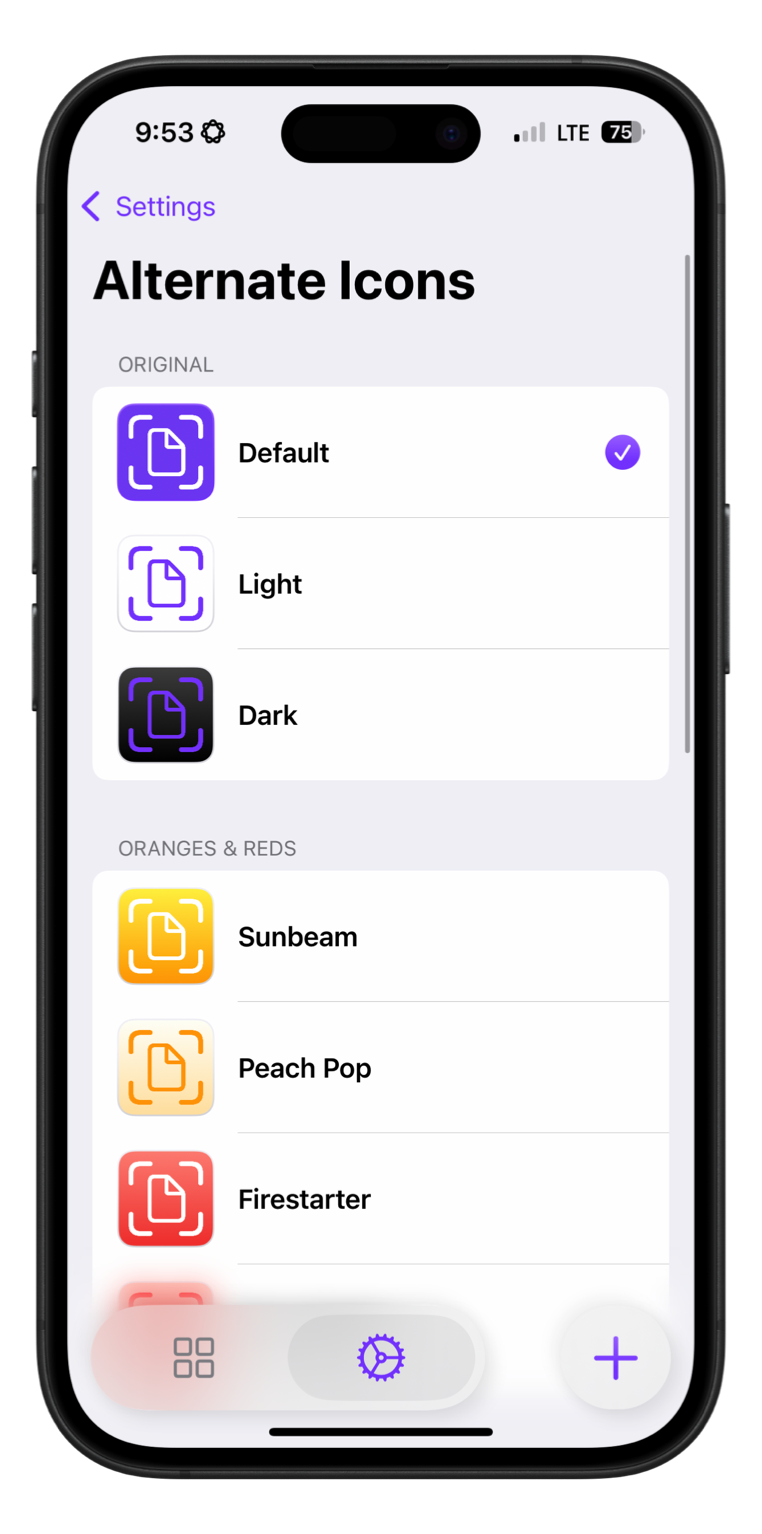This screenshot has width=762, height=1534.
Task: Choose the Light icon option
Action: [380, 584]
